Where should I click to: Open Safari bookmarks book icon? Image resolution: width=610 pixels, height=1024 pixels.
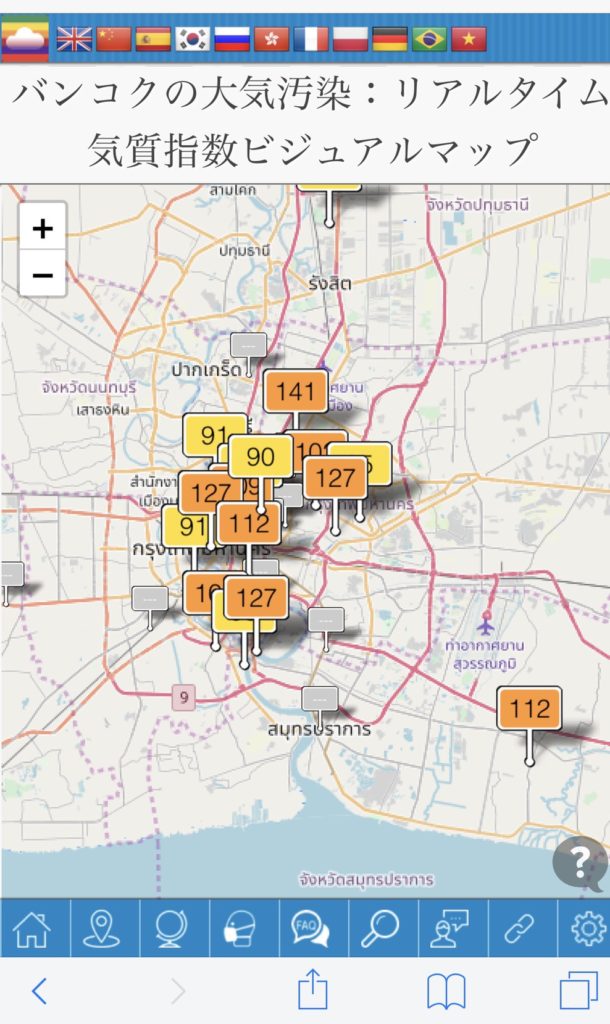coord(446,991)
